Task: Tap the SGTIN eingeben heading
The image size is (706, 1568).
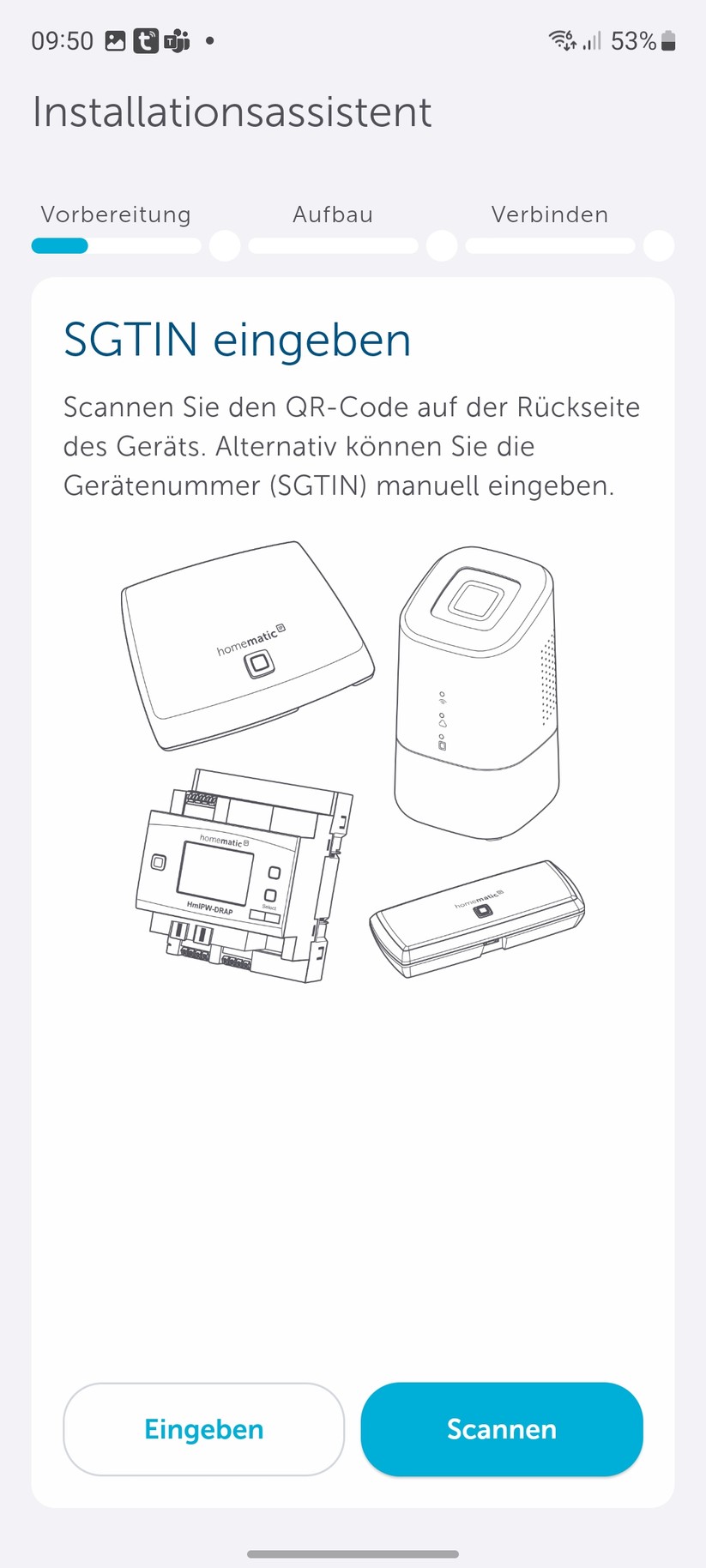Action: click(x=237, y=340)
